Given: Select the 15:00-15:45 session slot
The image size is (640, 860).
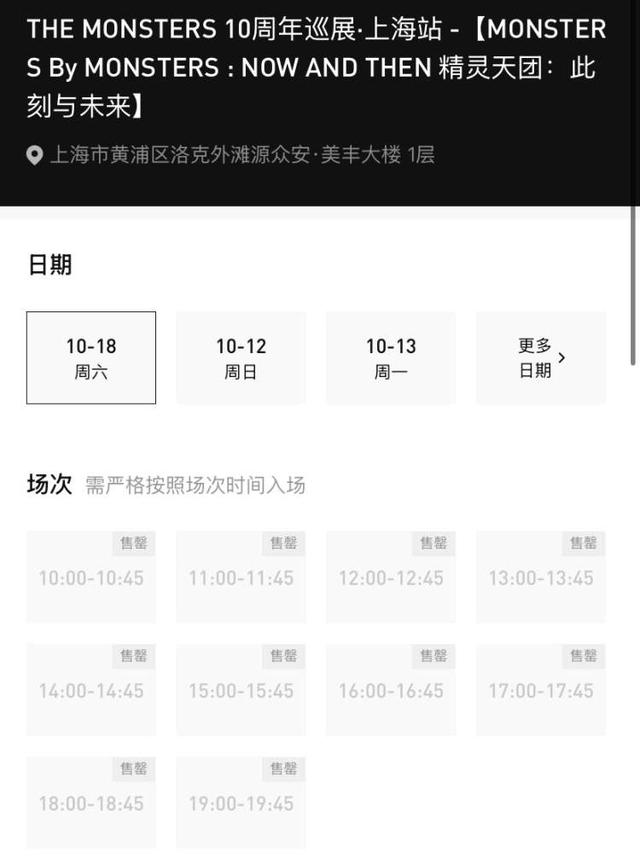Looking at the screenshot, I should click(241, 690).
